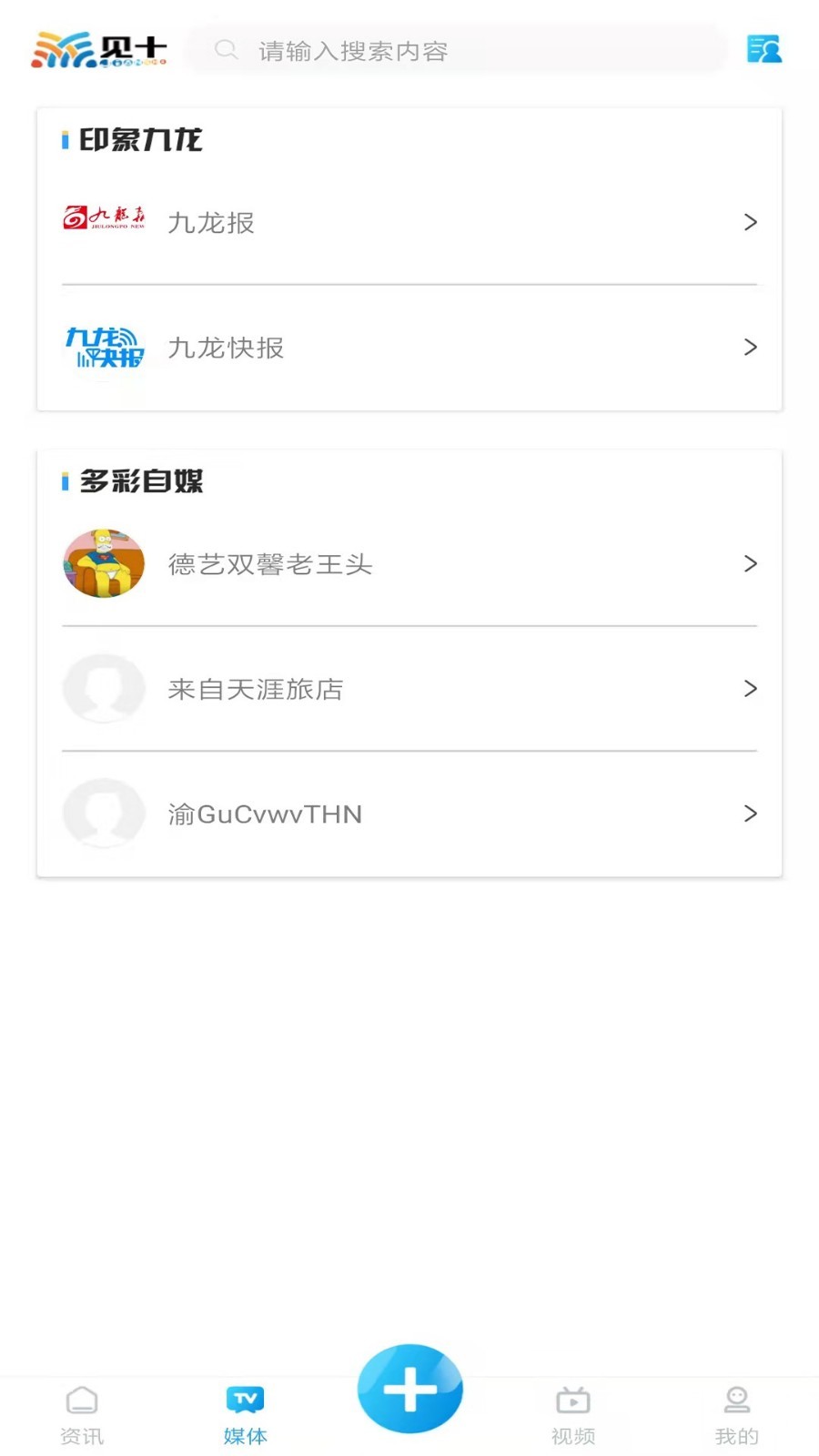Switch to the 视频 tab

pyautogui.click(x=572, y=1415)
